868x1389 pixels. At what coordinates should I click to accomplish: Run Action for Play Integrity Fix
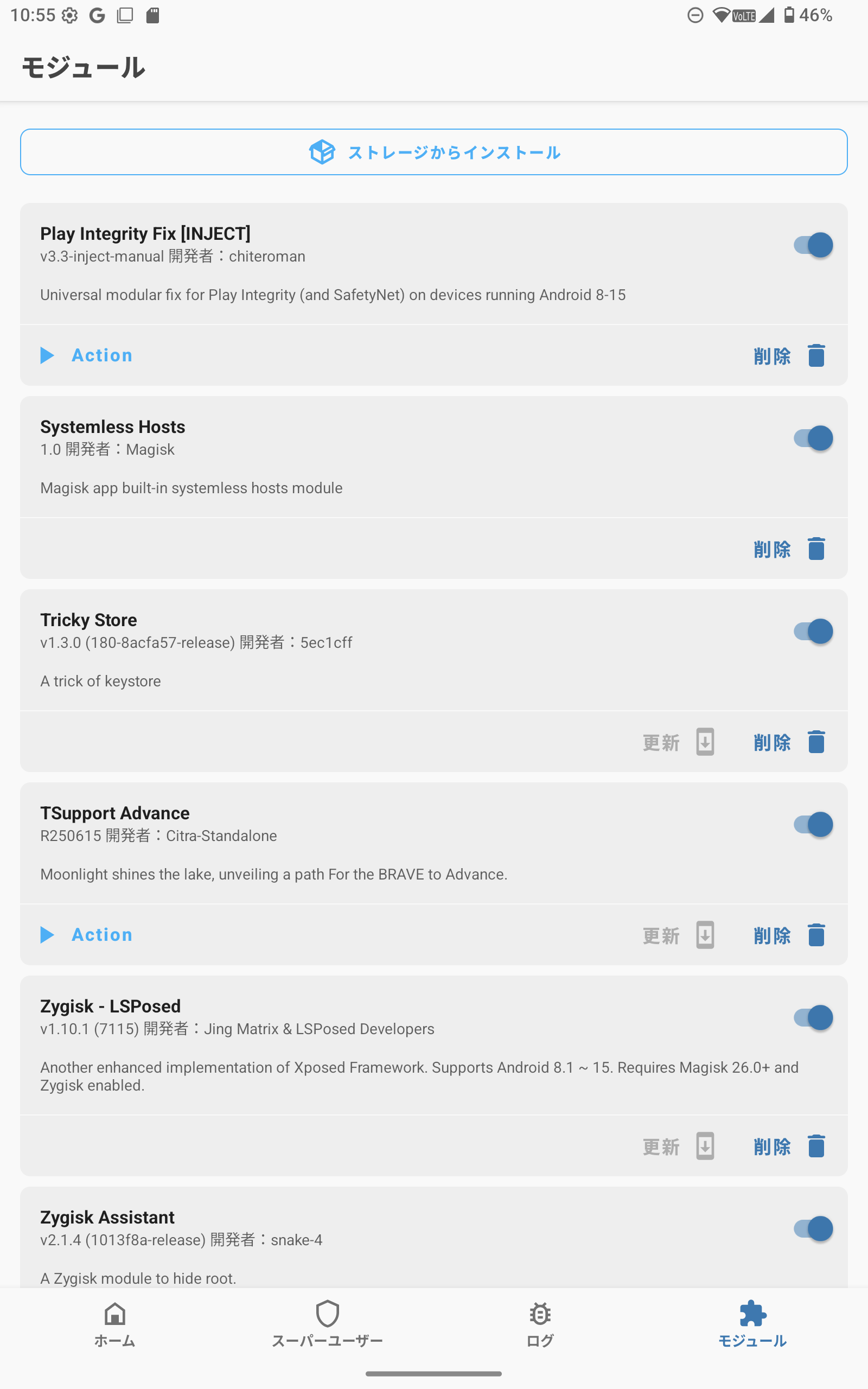[87, 355]
